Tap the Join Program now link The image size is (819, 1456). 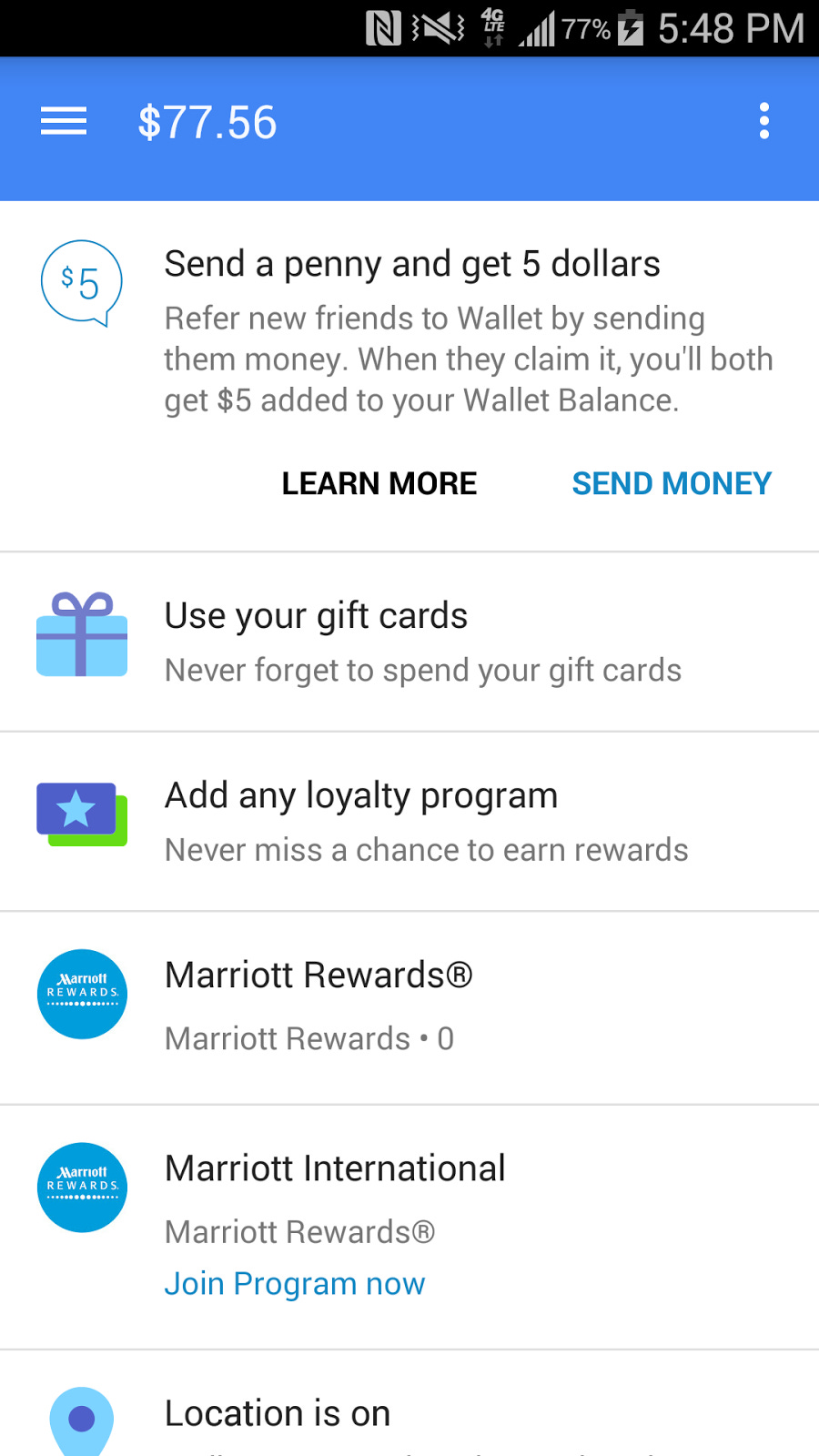coord(294,1283)
